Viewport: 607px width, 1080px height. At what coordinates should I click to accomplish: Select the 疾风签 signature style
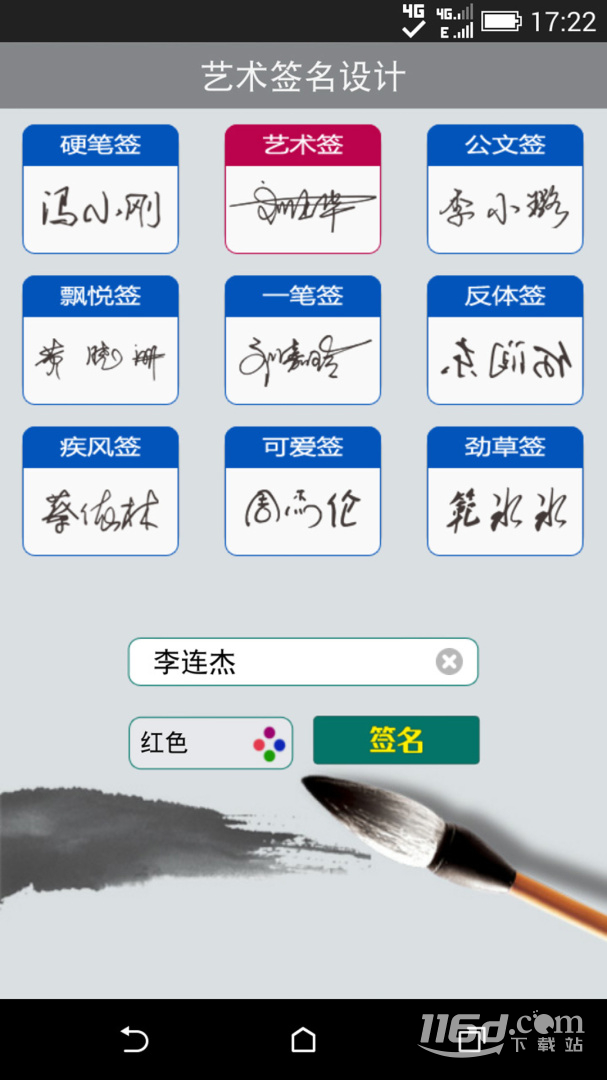[x=101, y=491]
